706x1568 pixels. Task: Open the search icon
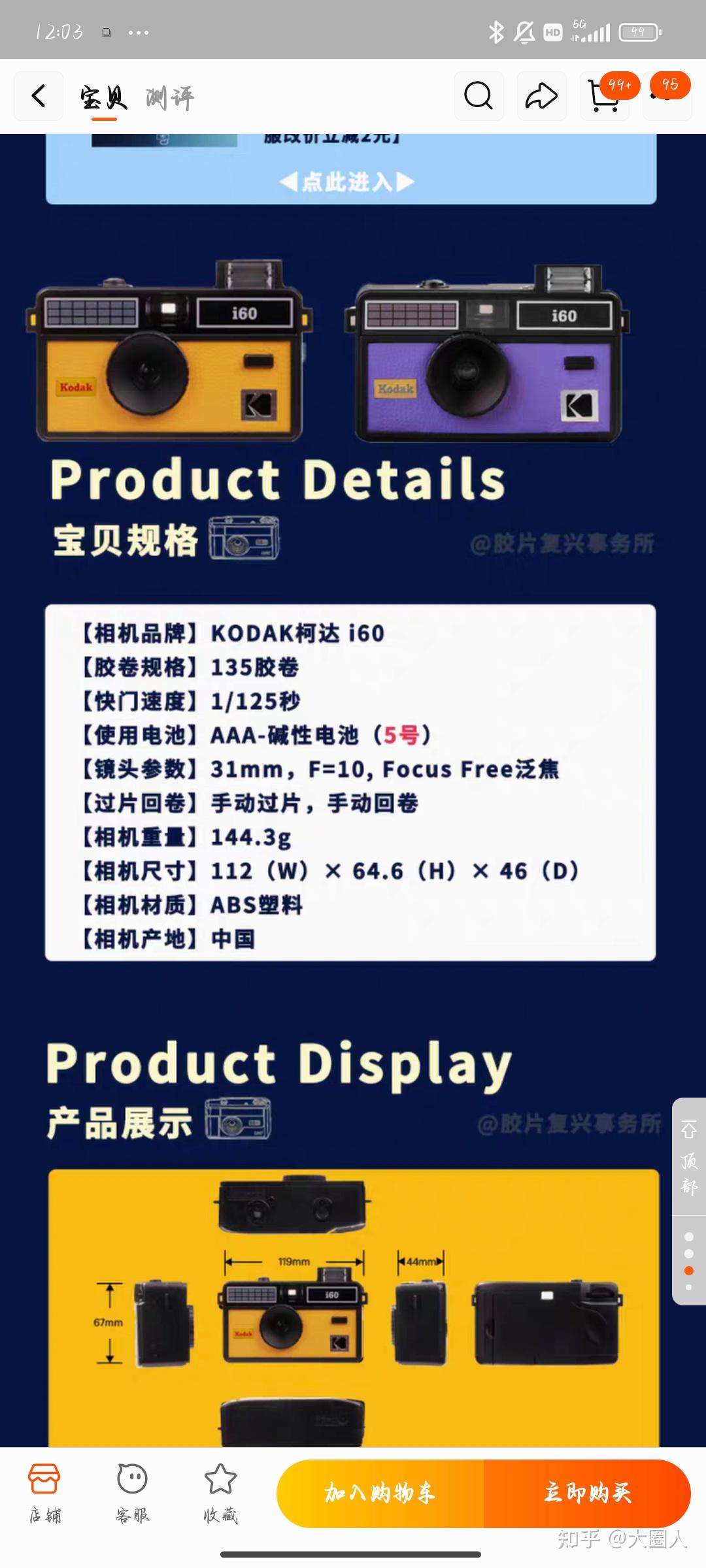tap(479, 96)
